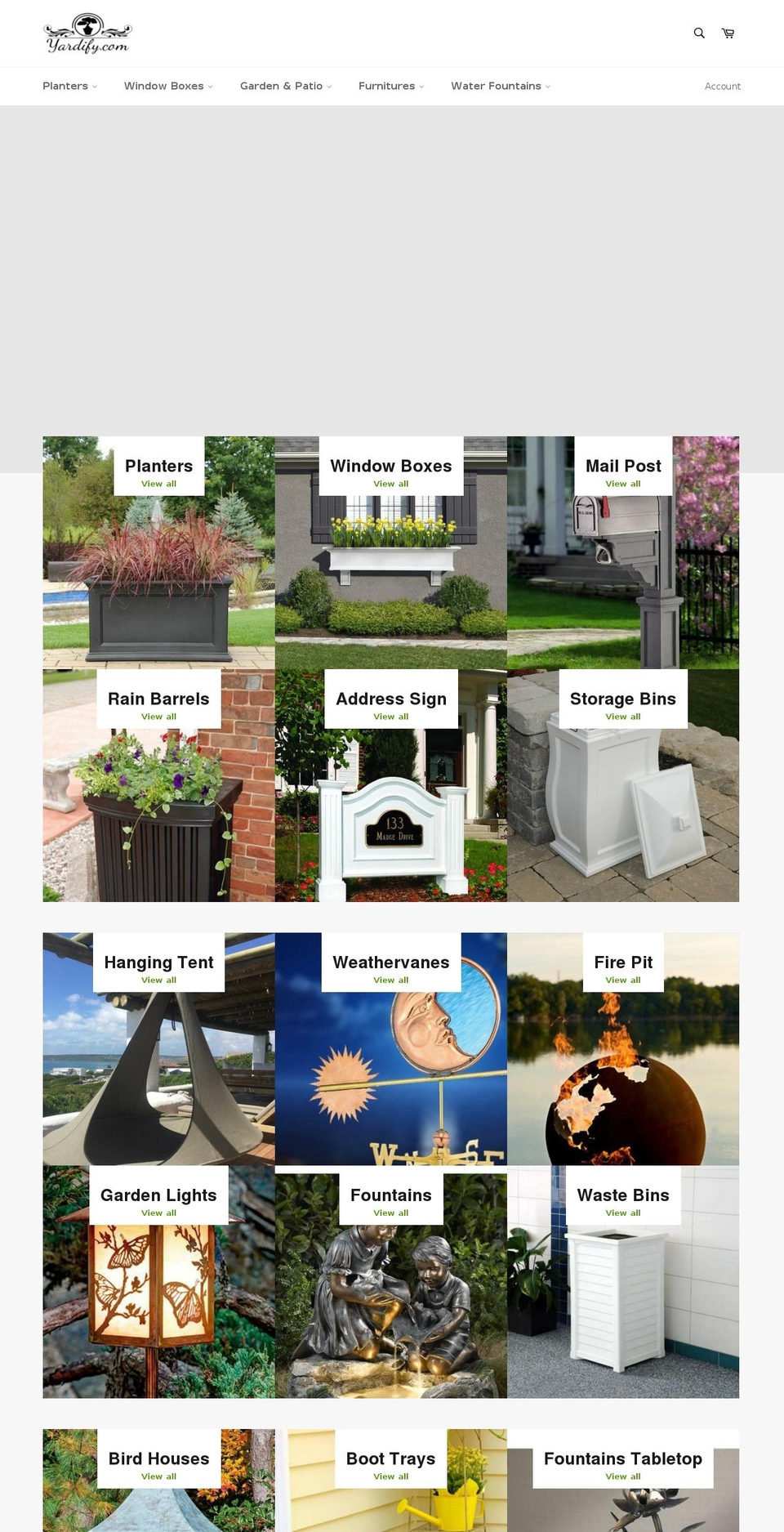The image size is (784, 1532).
Task: Expand the Furnitures menu
Action: point(391,86)
